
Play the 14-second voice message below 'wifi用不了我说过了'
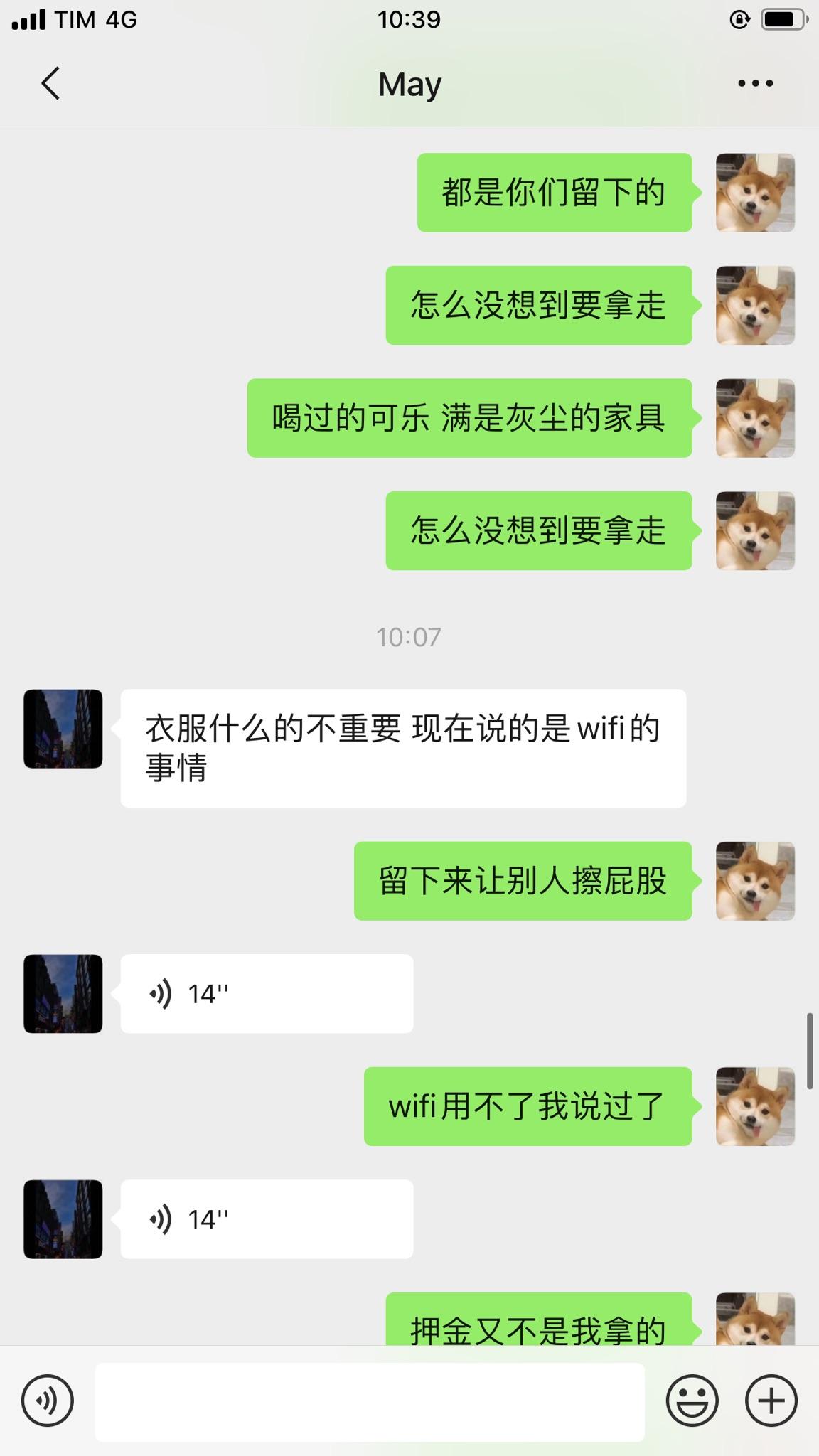[267, 1219]
